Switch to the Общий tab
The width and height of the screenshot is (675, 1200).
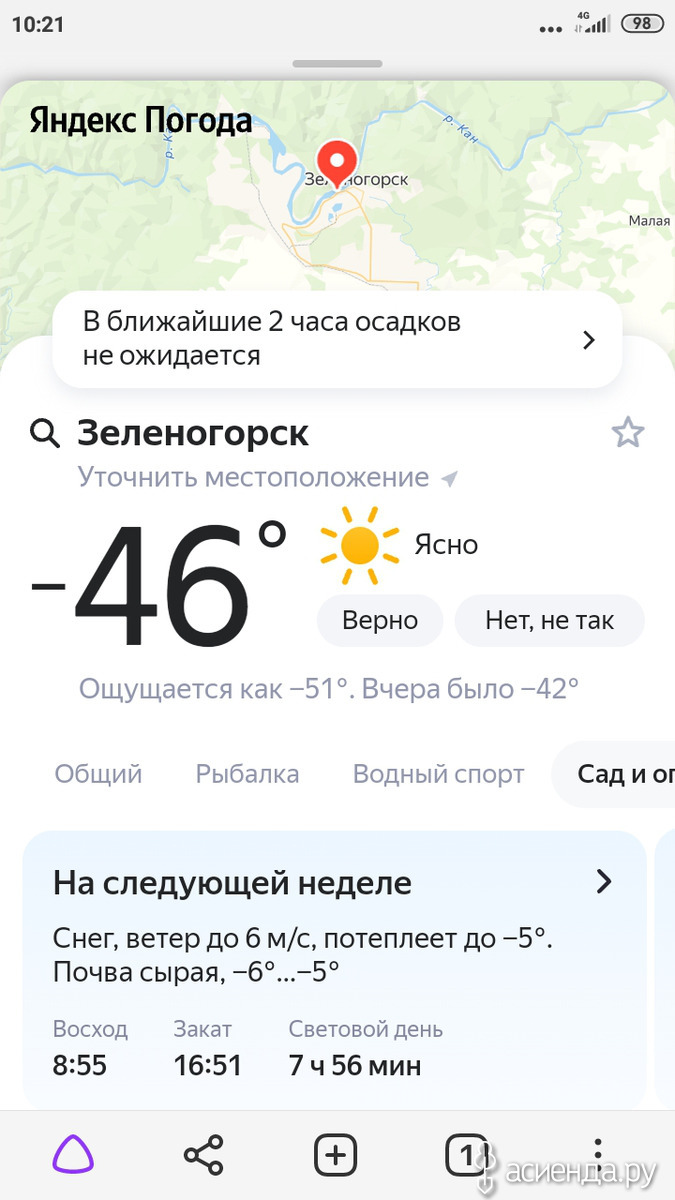point(98,774)
